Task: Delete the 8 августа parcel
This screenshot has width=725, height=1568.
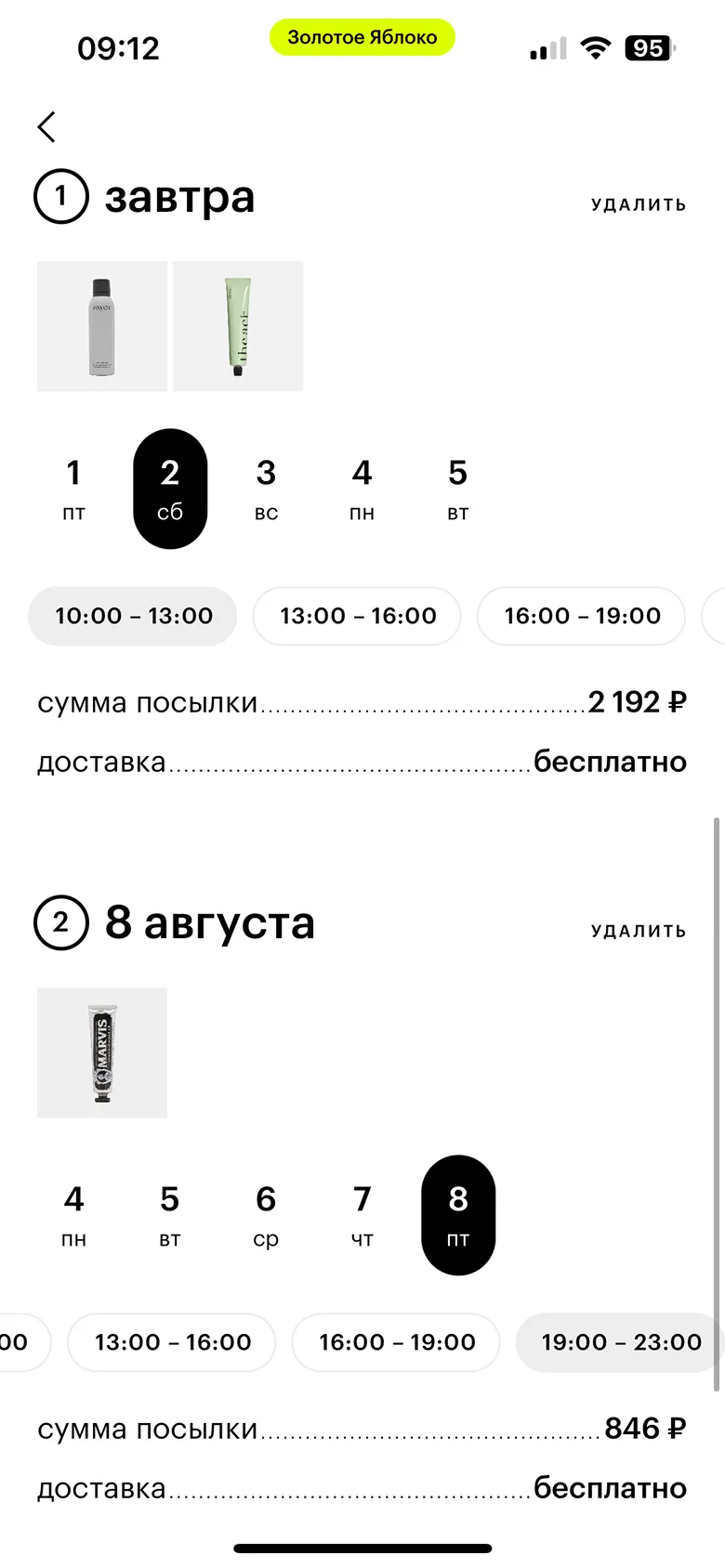Action: point(639,931)
